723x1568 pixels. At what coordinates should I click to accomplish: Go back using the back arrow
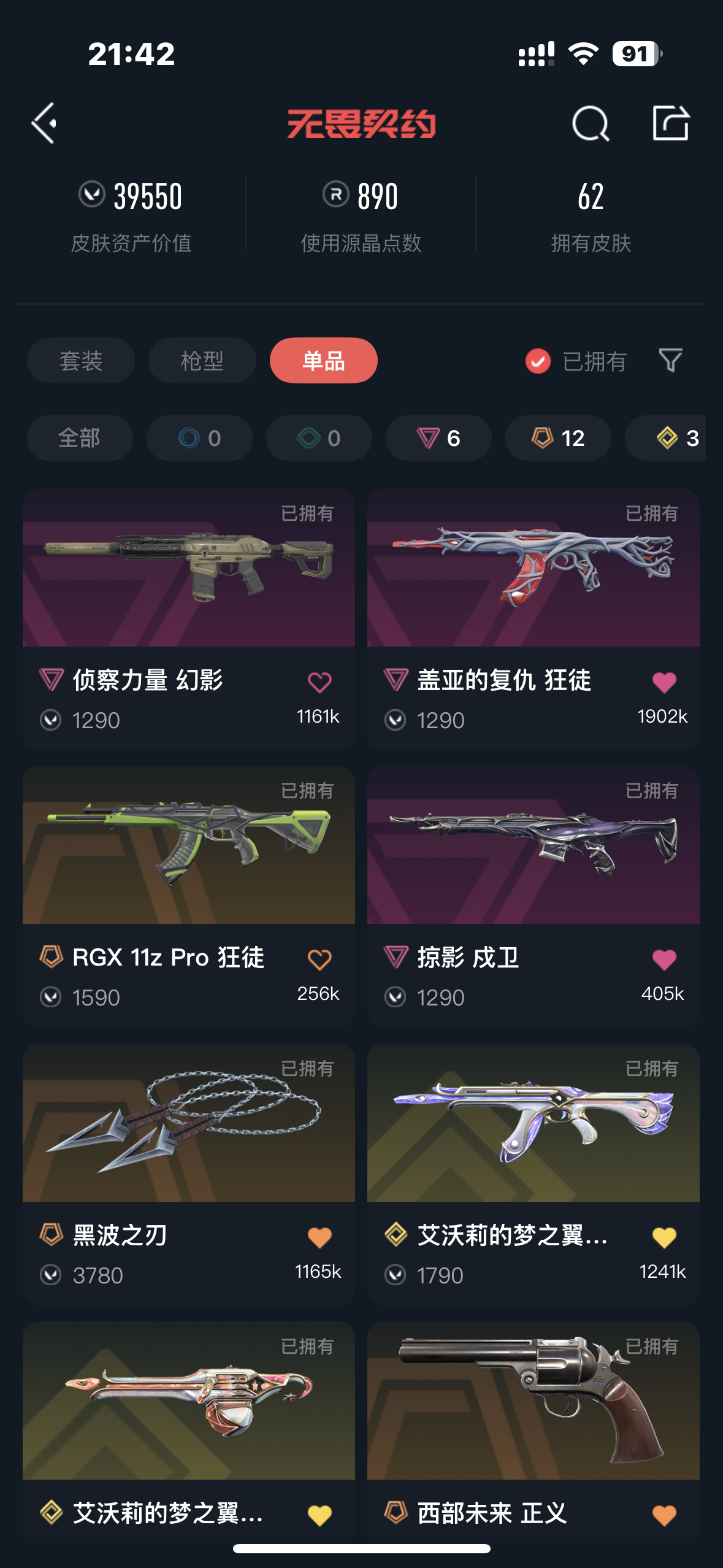point(44,123)
